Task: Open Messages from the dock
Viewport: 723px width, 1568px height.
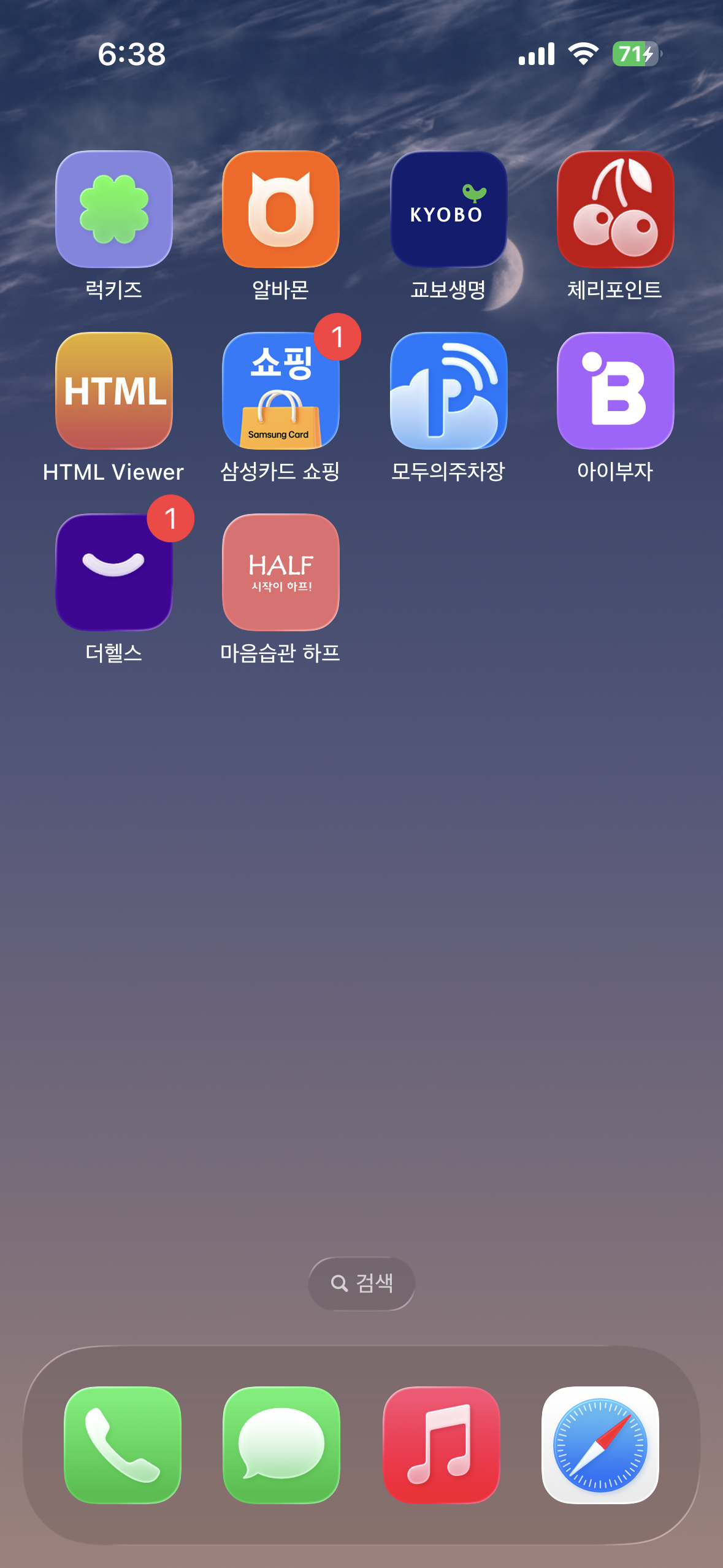Action: (x=281, y=1445)
